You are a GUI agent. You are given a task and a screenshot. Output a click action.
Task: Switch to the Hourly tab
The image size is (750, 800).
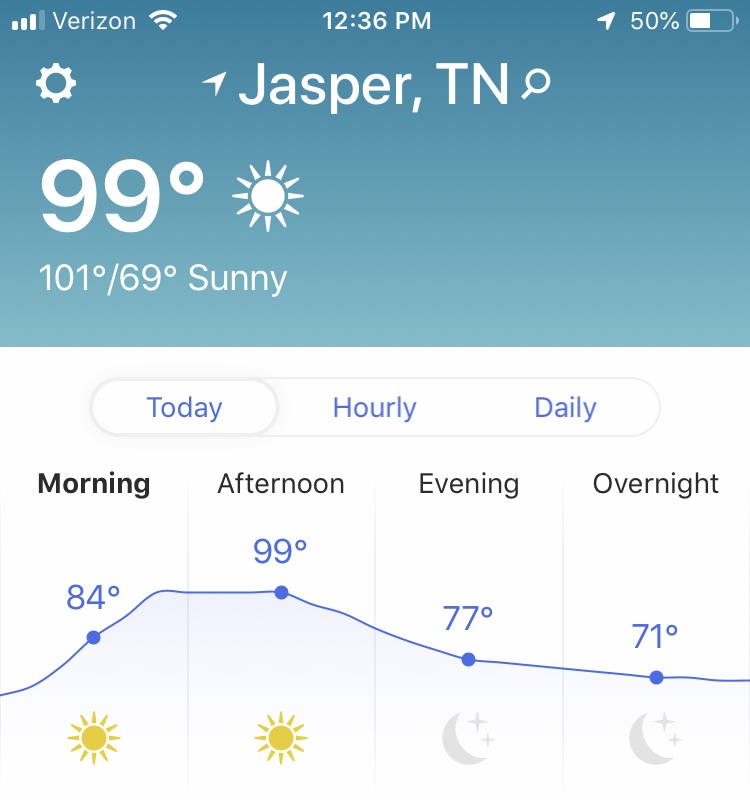coord(374,408)
